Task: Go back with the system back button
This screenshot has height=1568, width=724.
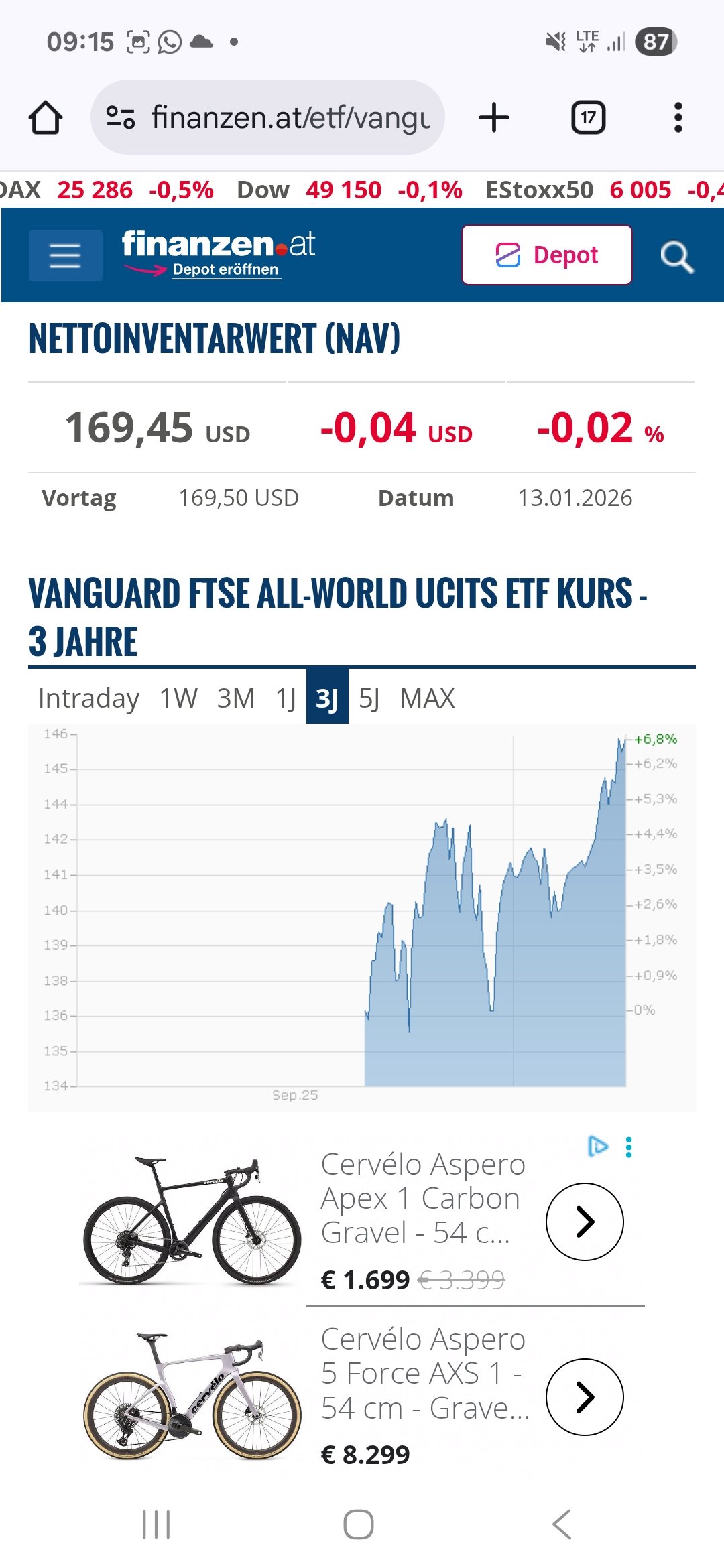Action: point(562,1524)
